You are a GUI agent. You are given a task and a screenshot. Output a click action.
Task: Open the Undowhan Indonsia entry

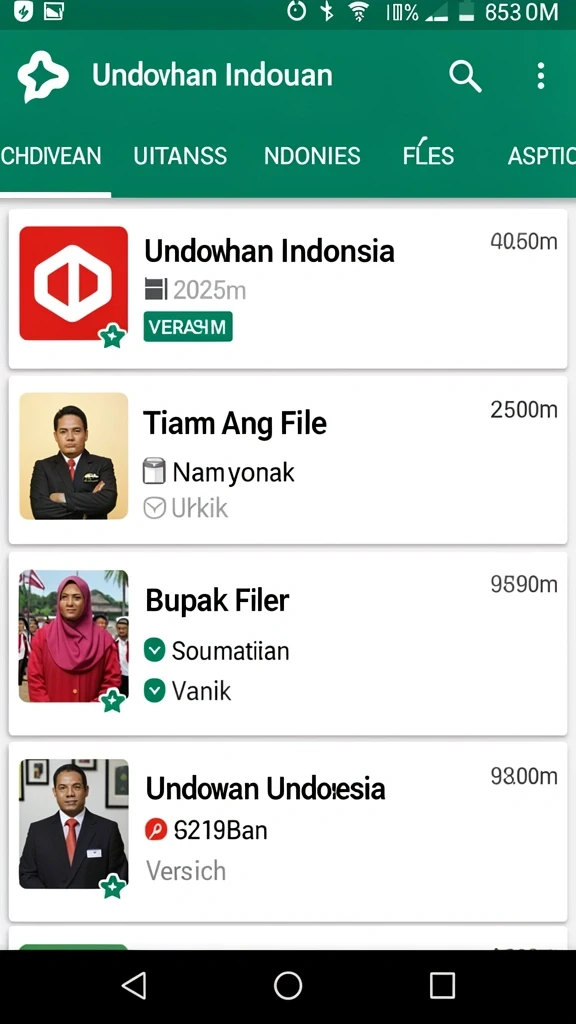point(288,289)
